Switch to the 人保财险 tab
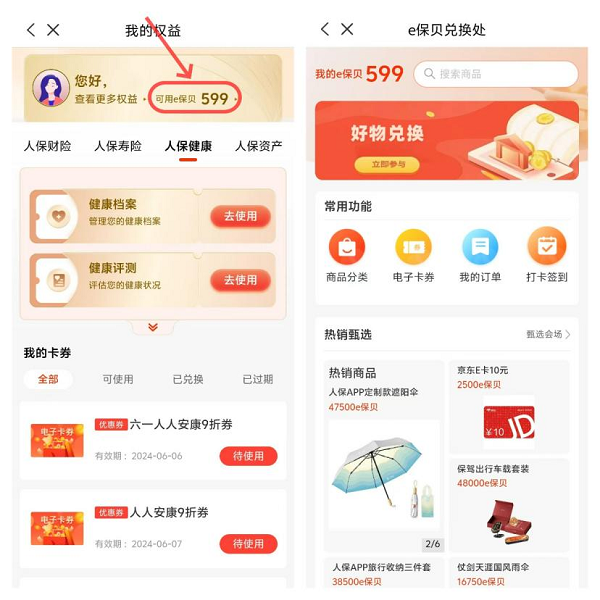The width and height of the screenshot is (600, 600). click(48, 146)
